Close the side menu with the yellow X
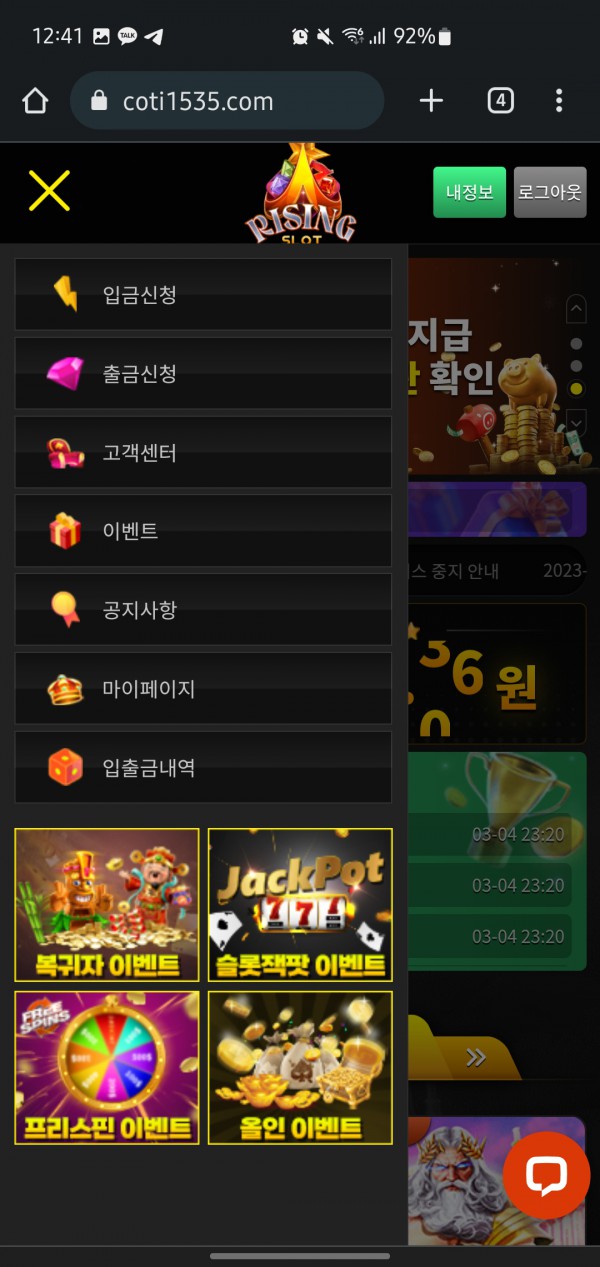The height and width of the screenshot is (1267, 600). (49, 190)
